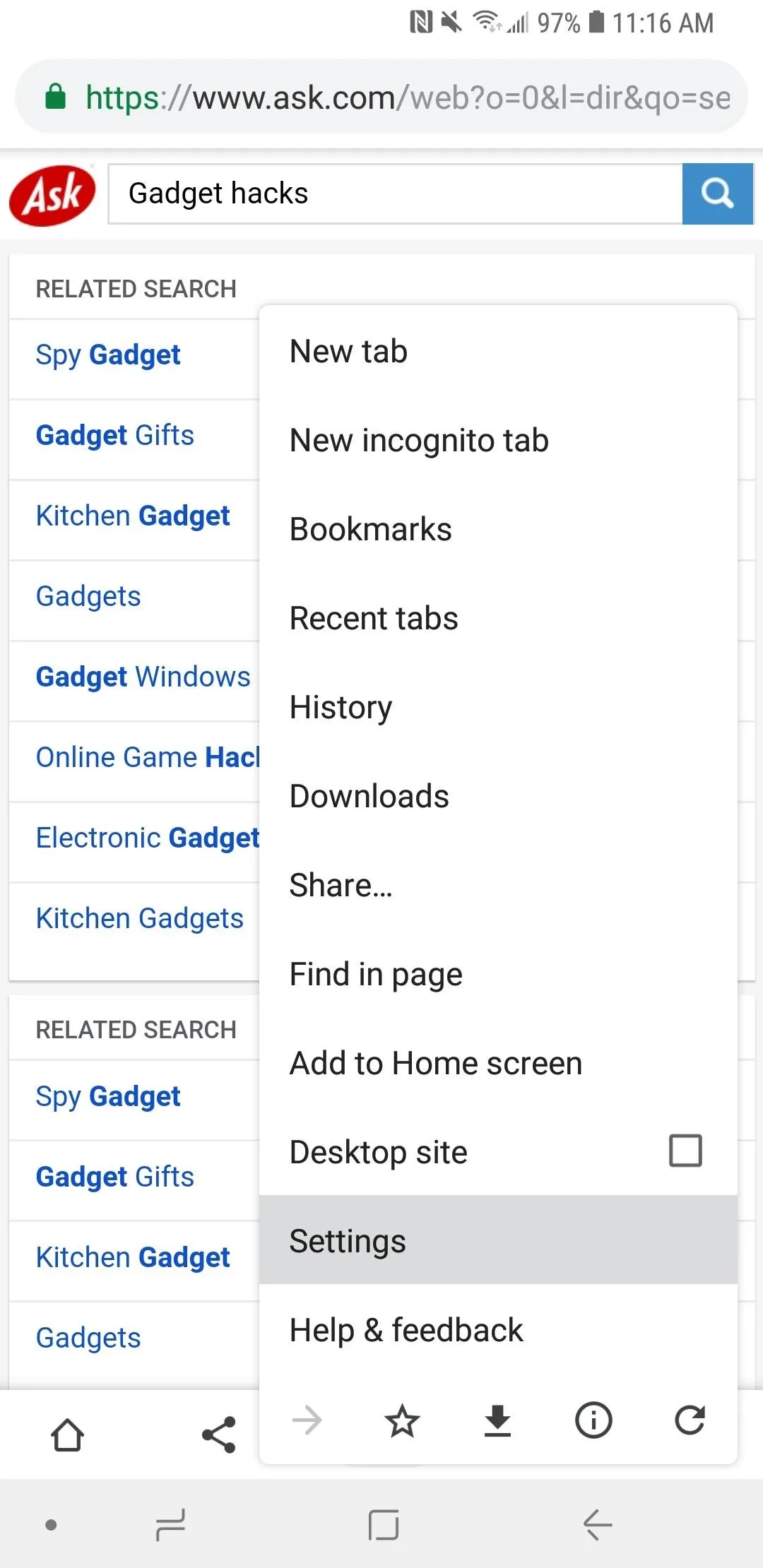Choose Find in page
This screenshot has height=1568, width=763.
(x=498, y=974)
